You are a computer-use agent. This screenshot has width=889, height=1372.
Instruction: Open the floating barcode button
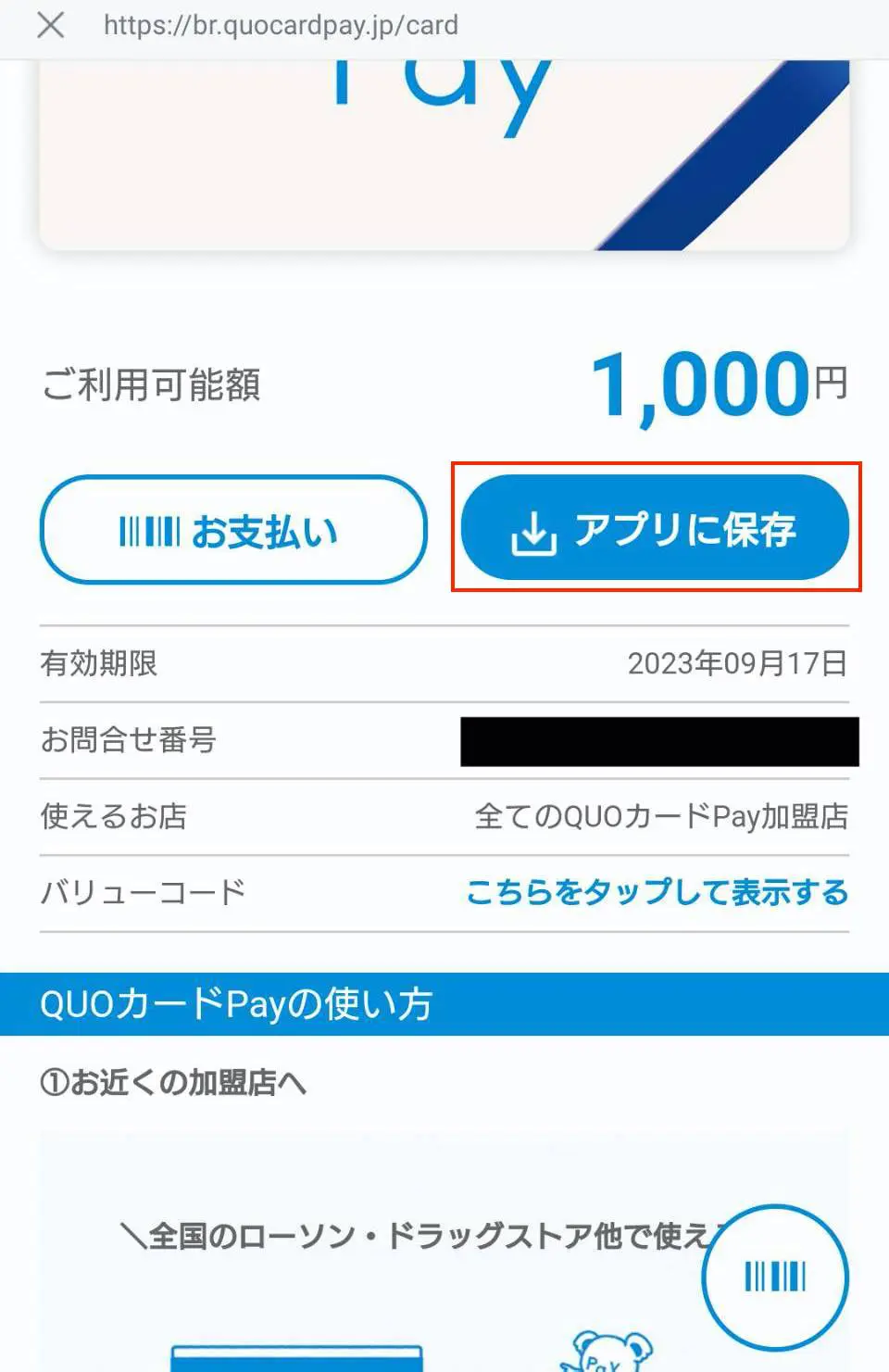pyautogui.click(x=775, y=1277)
